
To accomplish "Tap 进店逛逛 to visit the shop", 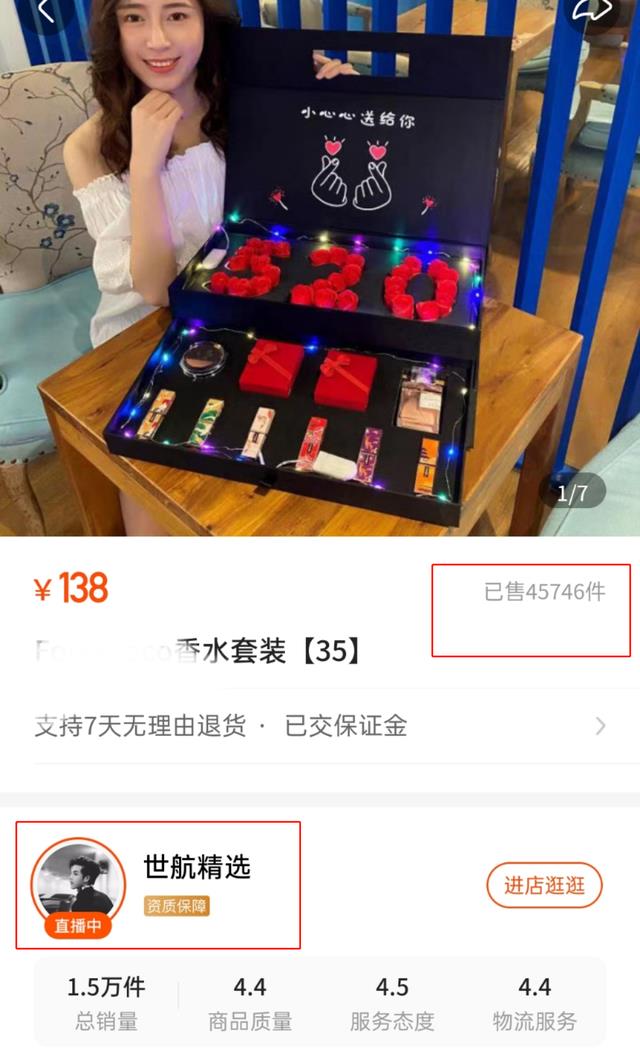I will tap(544, 885).
